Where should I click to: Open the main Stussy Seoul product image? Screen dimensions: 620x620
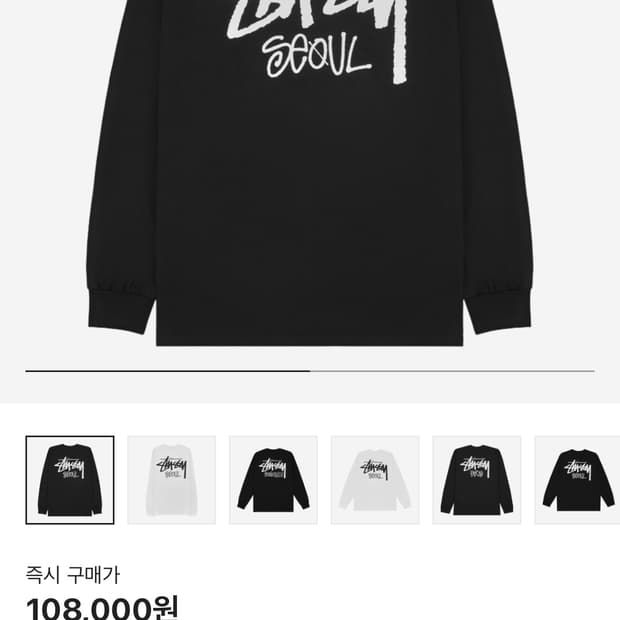point(310,174)
